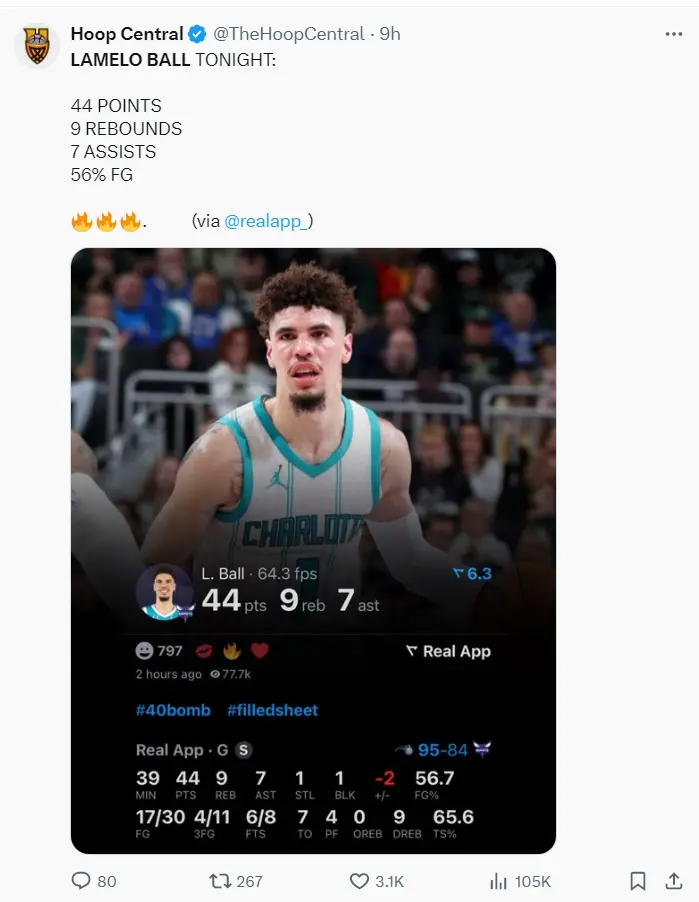Open the @realapp_ mention link
The image size is (699, 902).
coord(268,221)
